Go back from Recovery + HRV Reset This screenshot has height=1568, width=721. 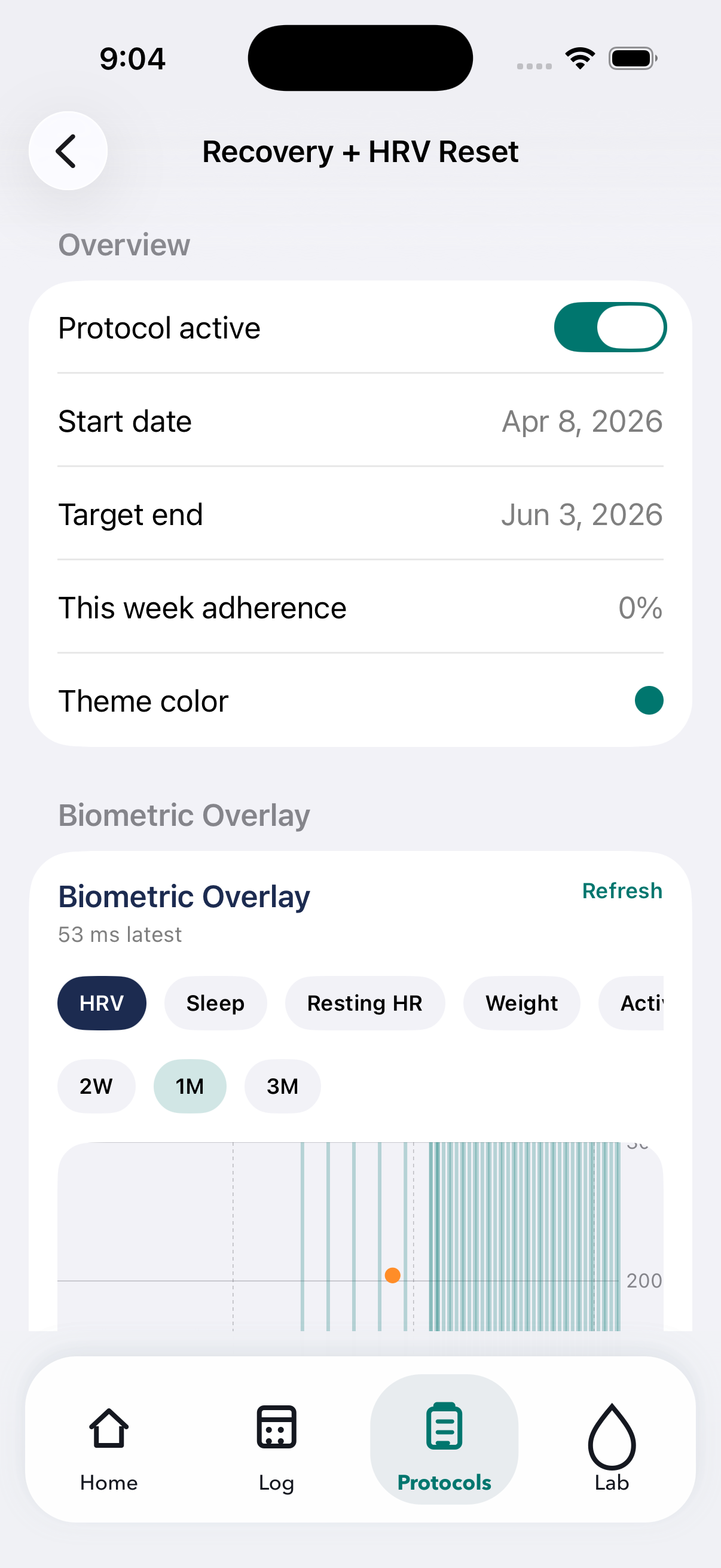[x=68, y=151]
